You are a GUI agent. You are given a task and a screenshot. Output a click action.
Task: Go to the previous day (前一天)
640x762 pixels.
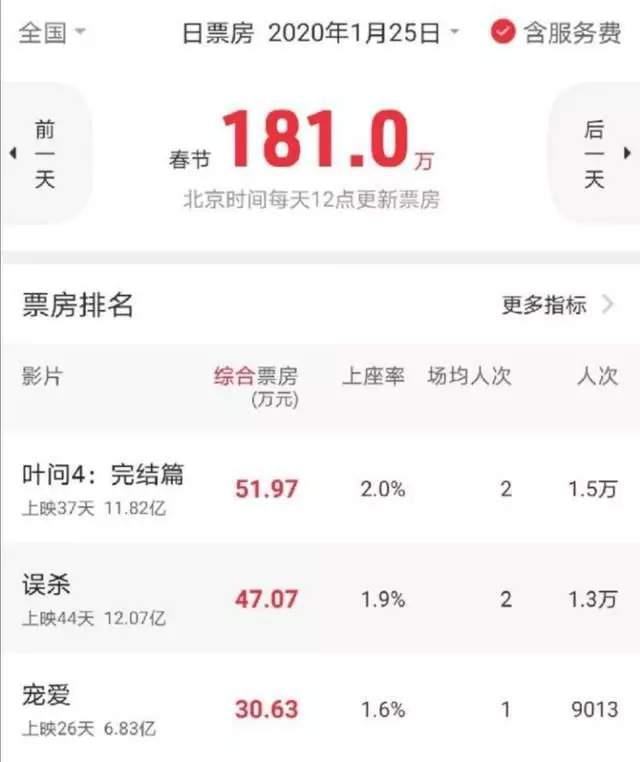click(x=44, y=154)
